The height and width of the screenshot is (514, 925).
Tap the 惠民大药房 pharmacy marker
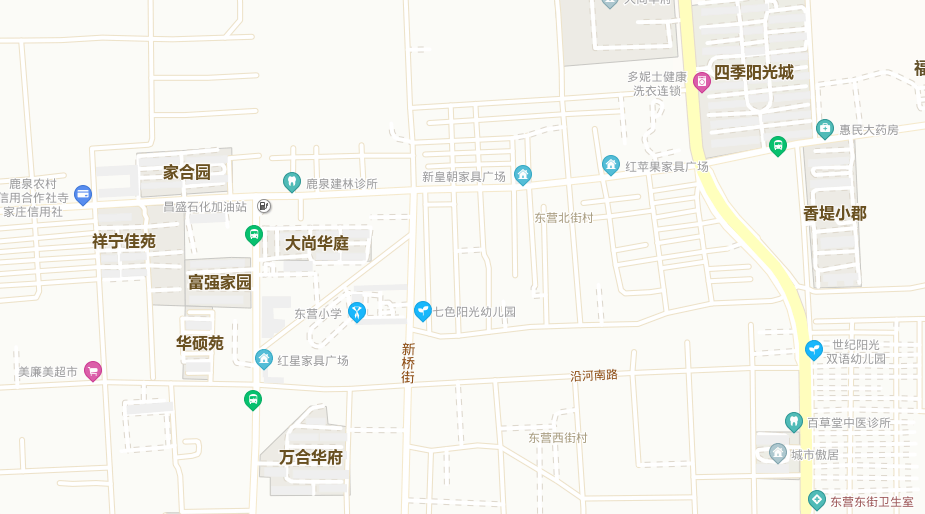point(824,129)
